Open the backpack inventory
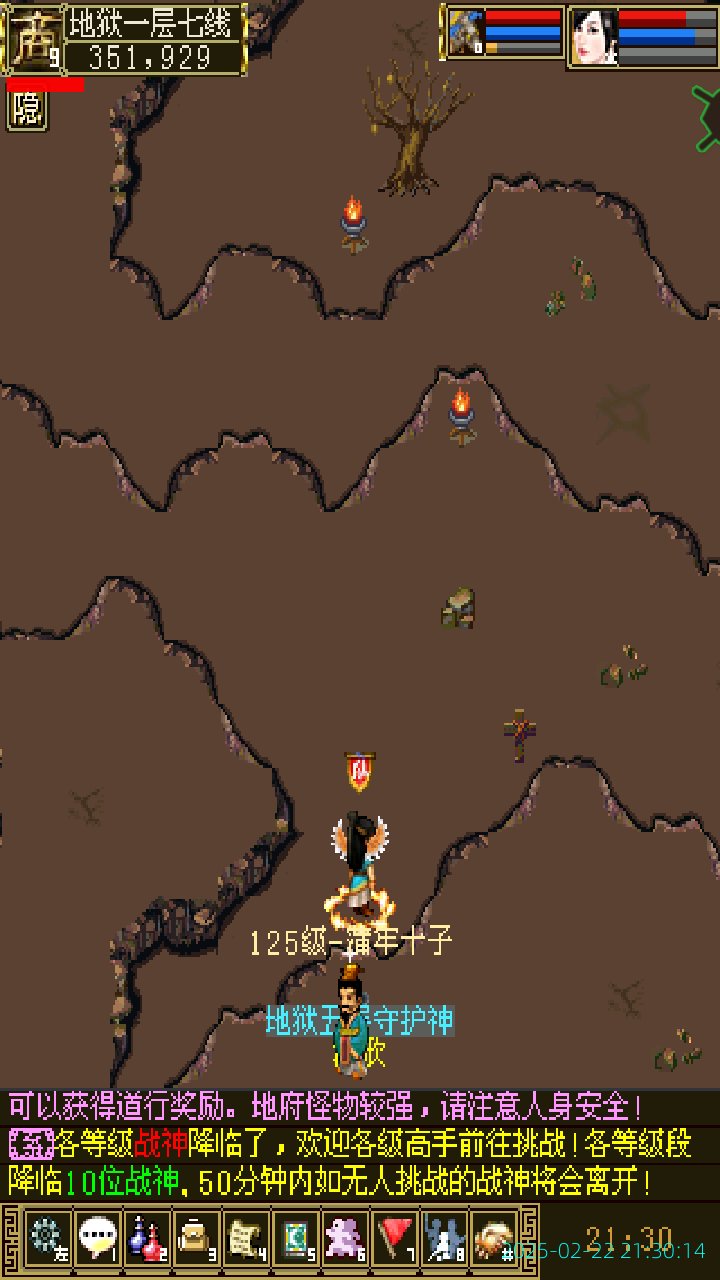 (196, 1237)
